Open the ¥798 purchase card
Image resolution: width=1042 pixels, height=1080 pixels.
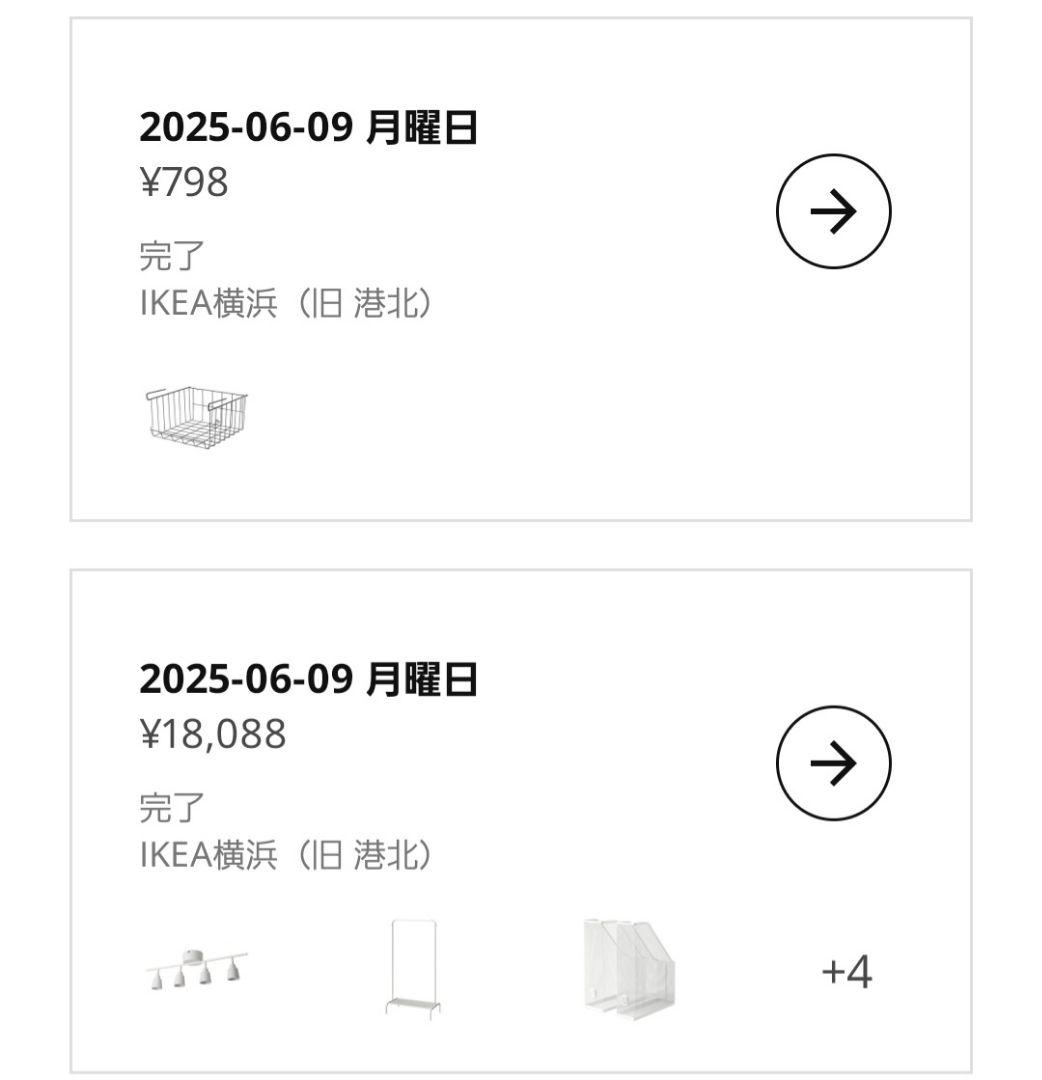pos(450,270)
